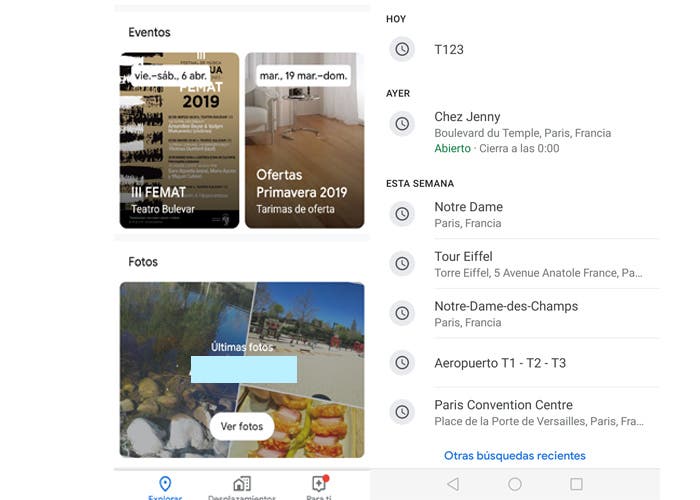The width and height of the screenshot is (700, 500).
Task: Go to the system home screen
Action: (x=515, y=484)
